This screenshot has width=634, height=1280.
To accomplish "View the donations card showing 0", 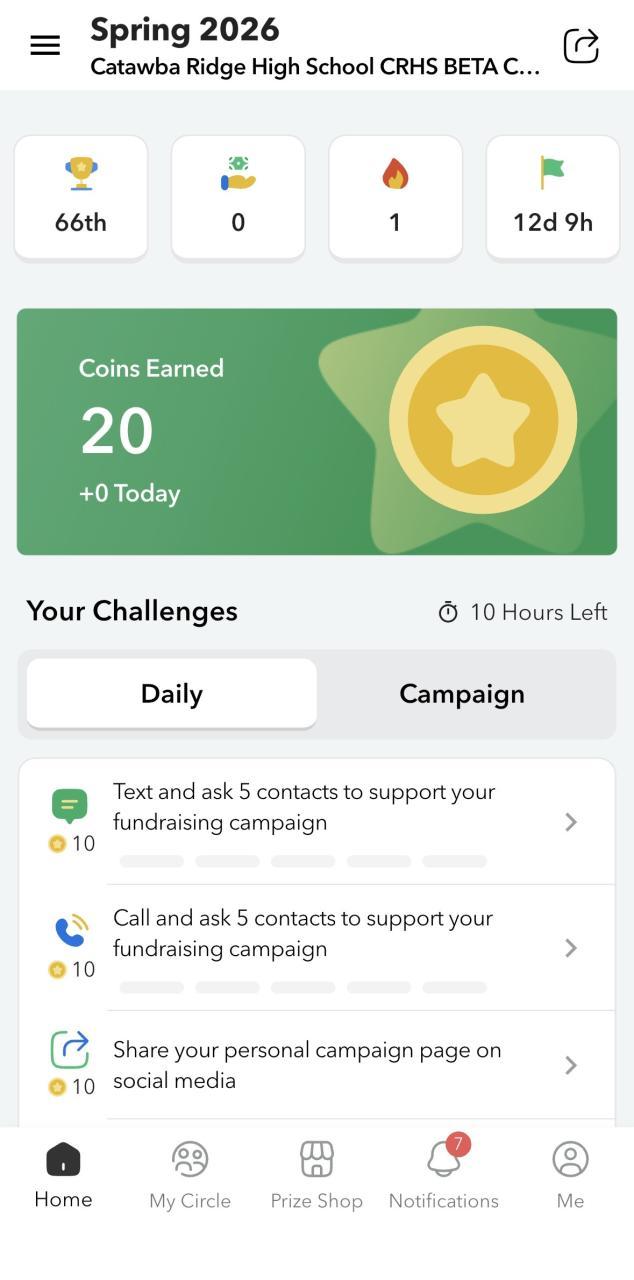I will click(238, 197).
